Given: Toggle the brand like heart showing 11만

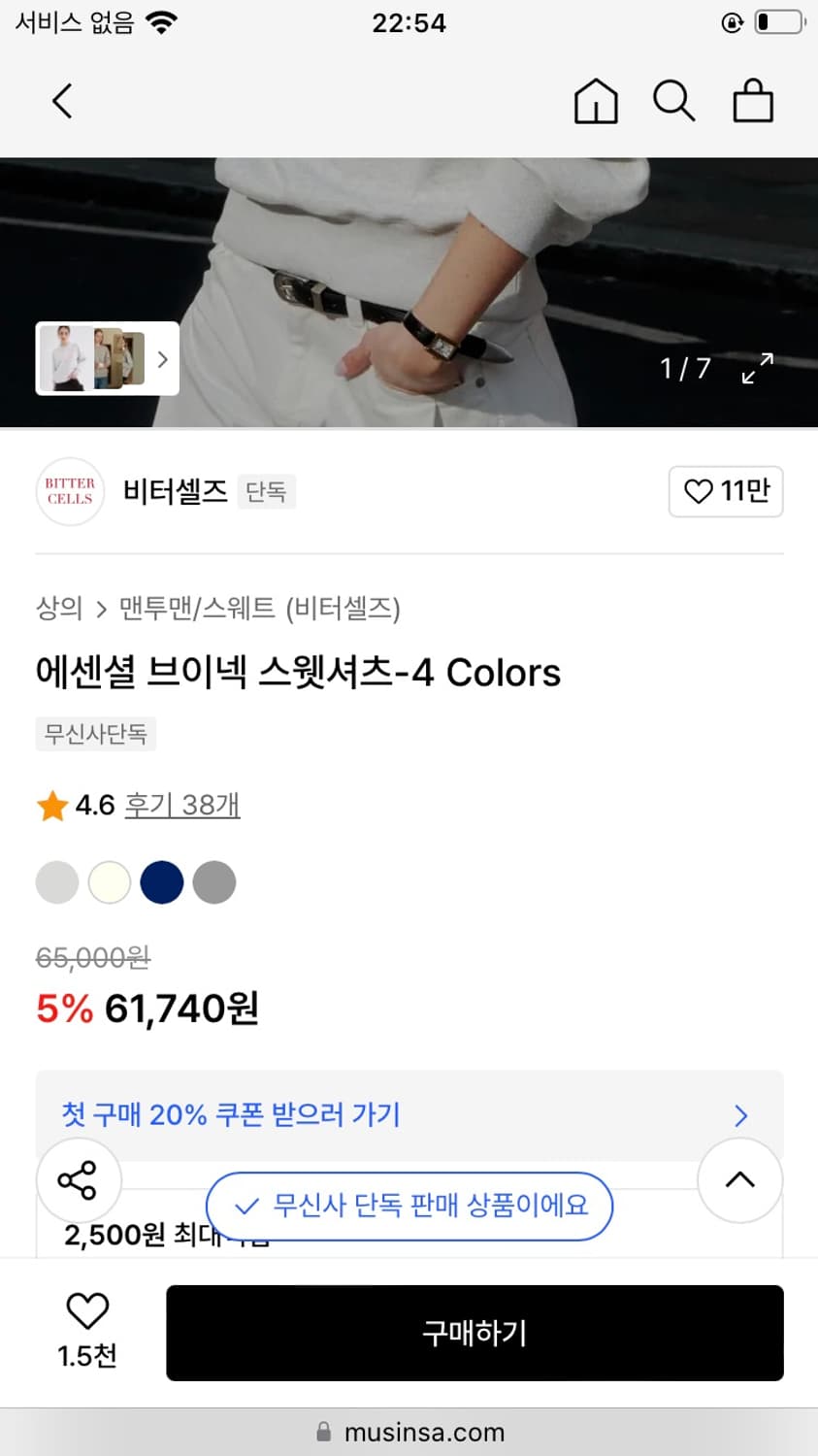Looking at the screenshot, I should click(726, 492).
